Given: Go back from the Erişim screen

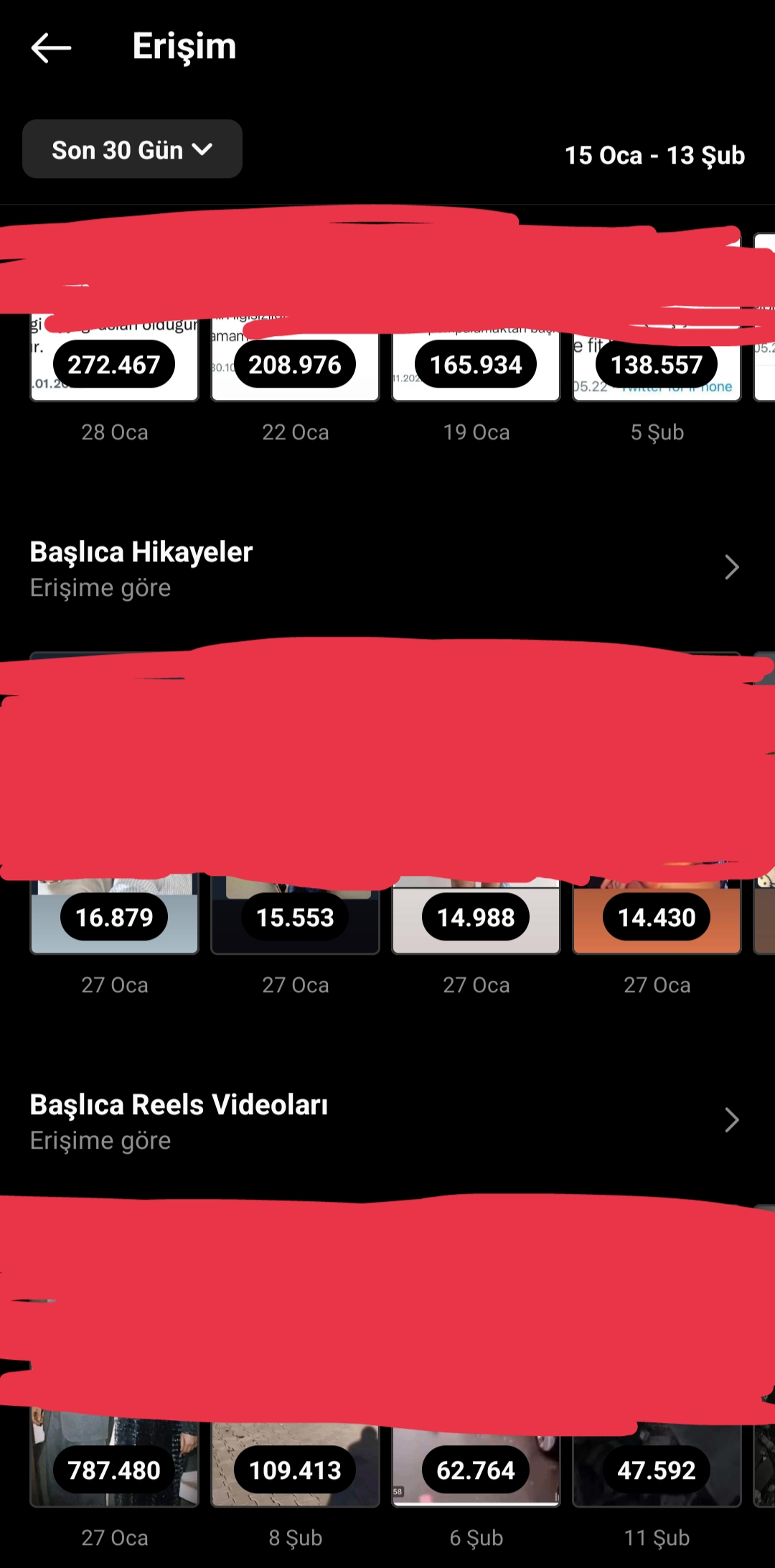Looking at the screenshot, I should (51, 48).
